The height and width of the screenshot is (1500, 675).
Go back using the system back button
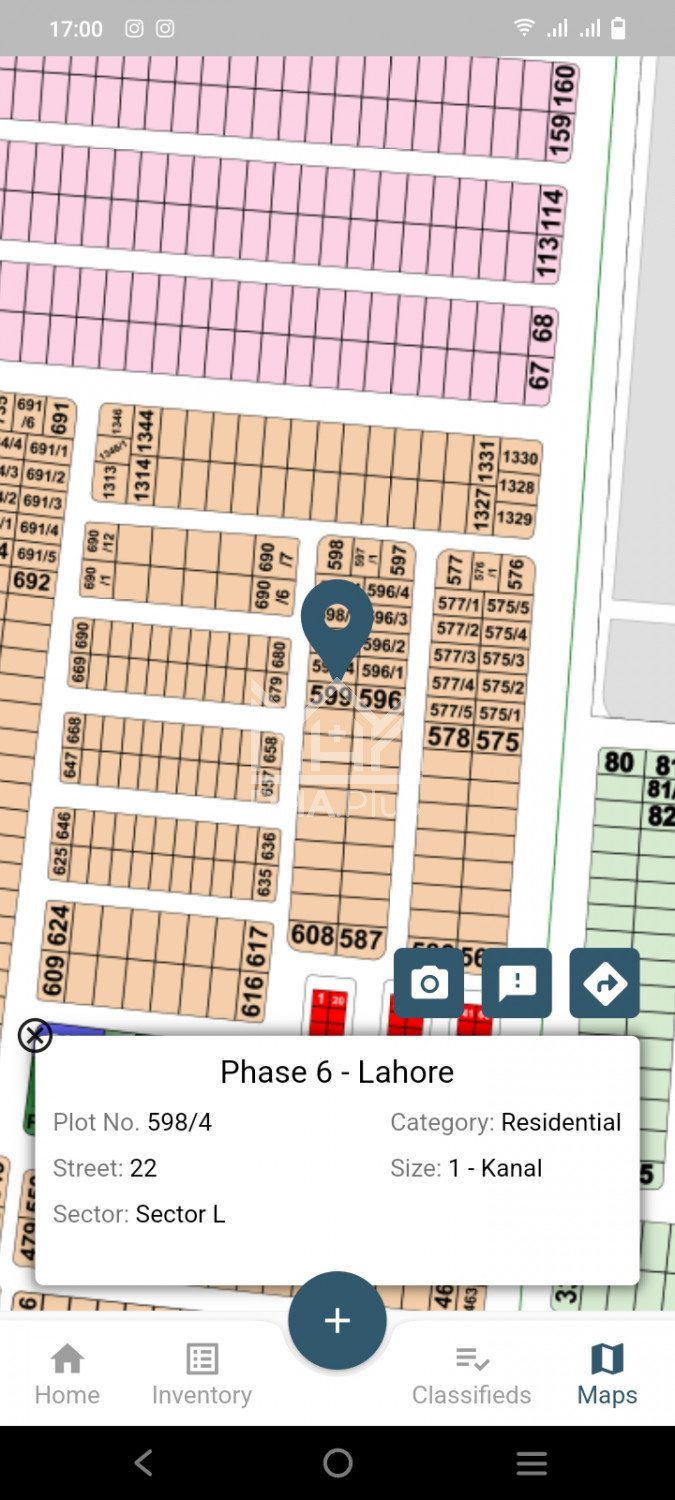coord(144,1463)
